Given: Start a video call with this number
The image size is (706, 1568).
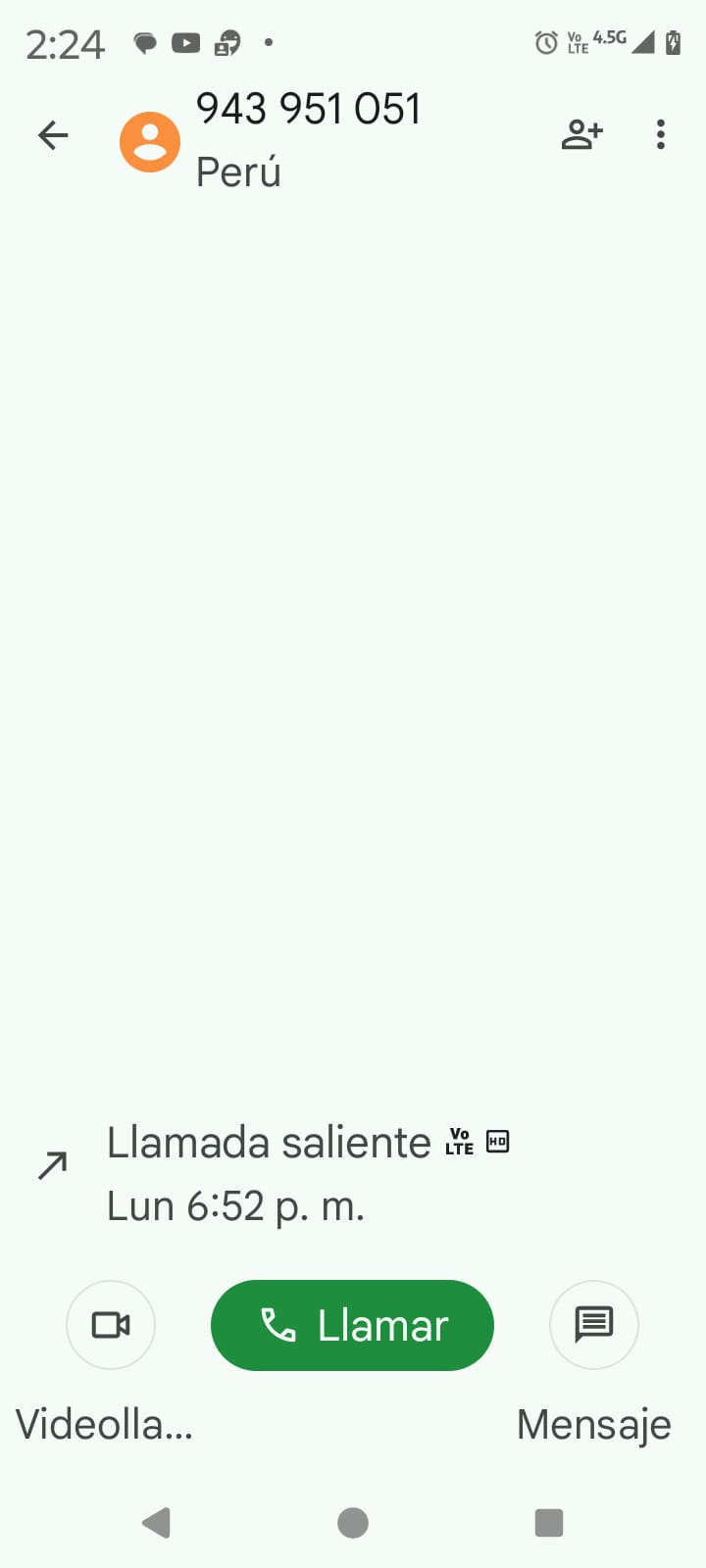Looking at the screenshot, I should tap(111, 1325).
